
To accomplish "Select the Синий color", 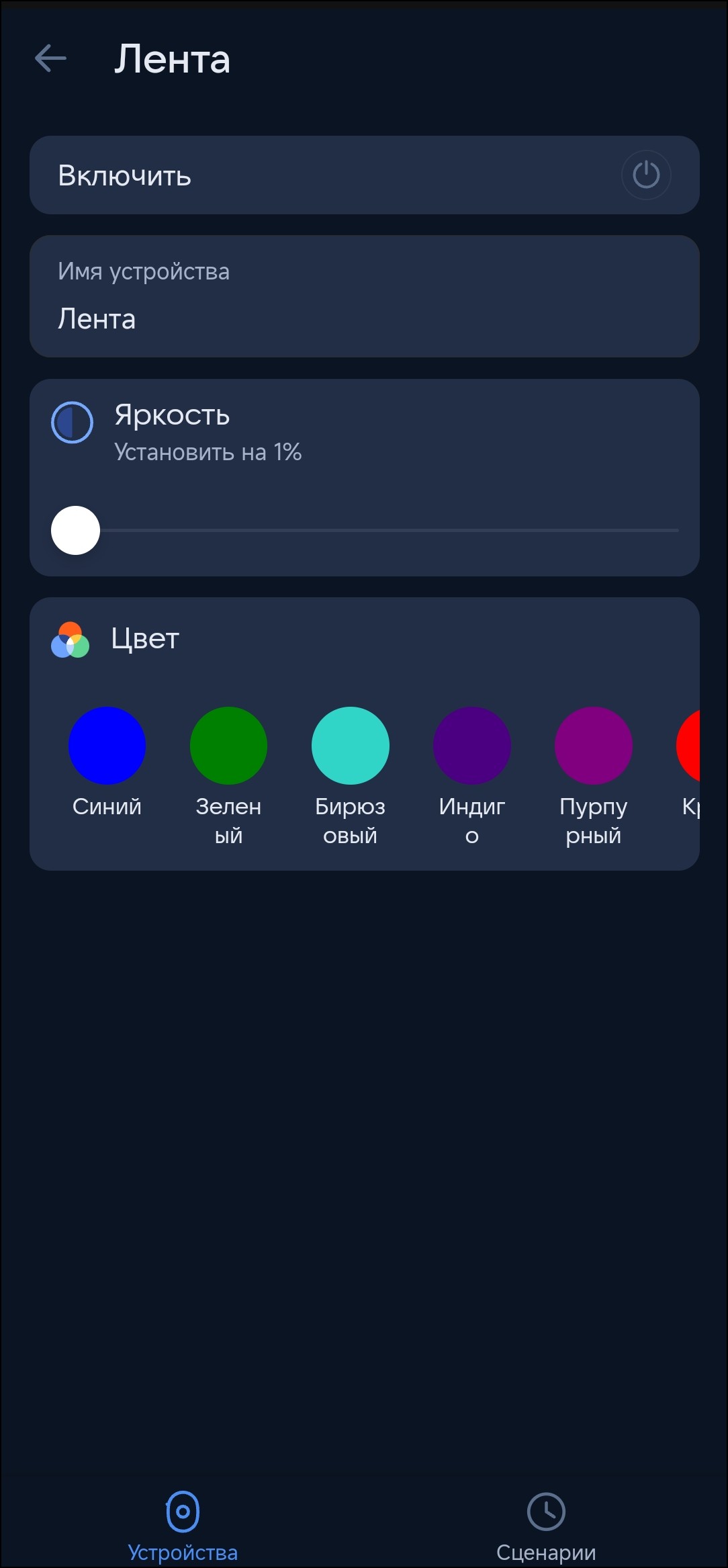I will tap(107, 745).
